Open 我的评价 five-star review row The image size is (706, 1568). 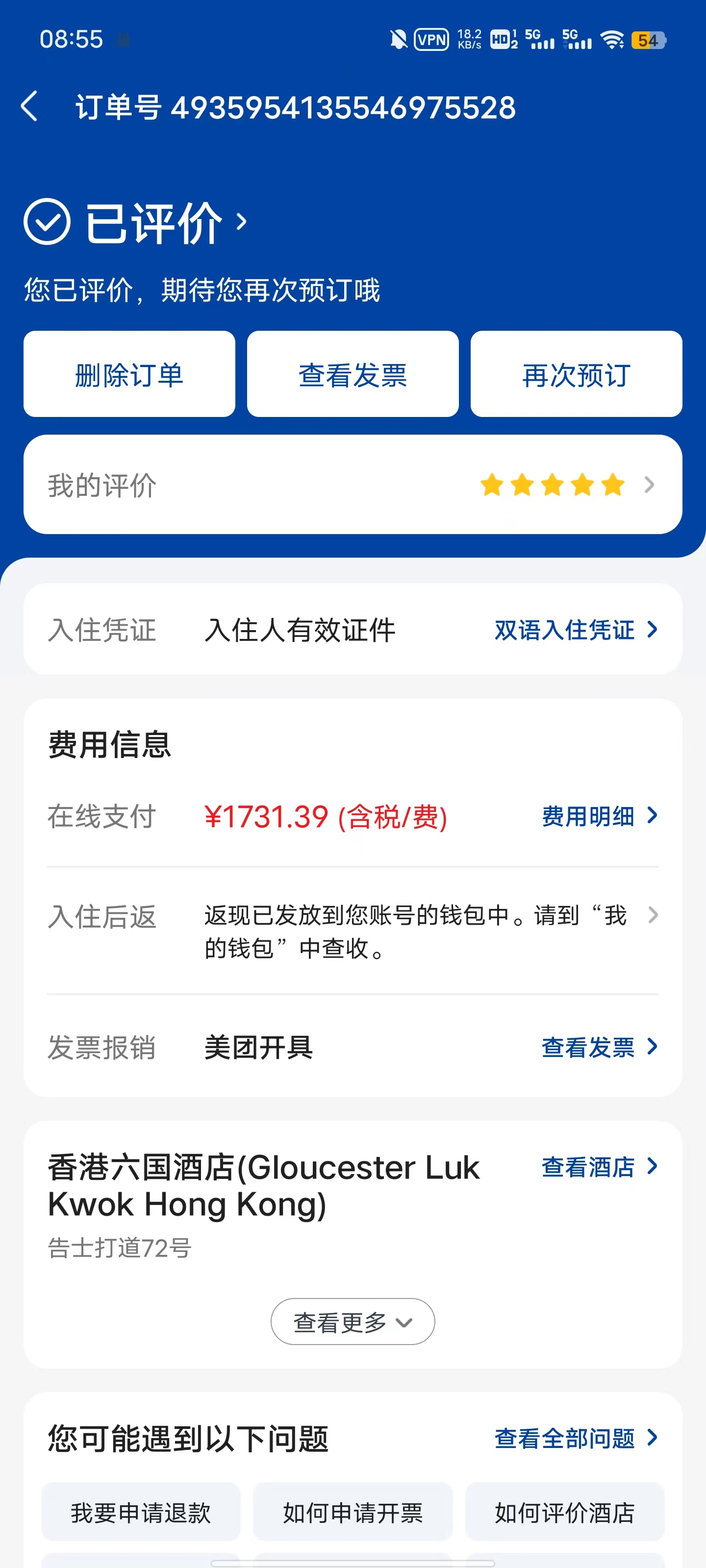click(352, 485)
